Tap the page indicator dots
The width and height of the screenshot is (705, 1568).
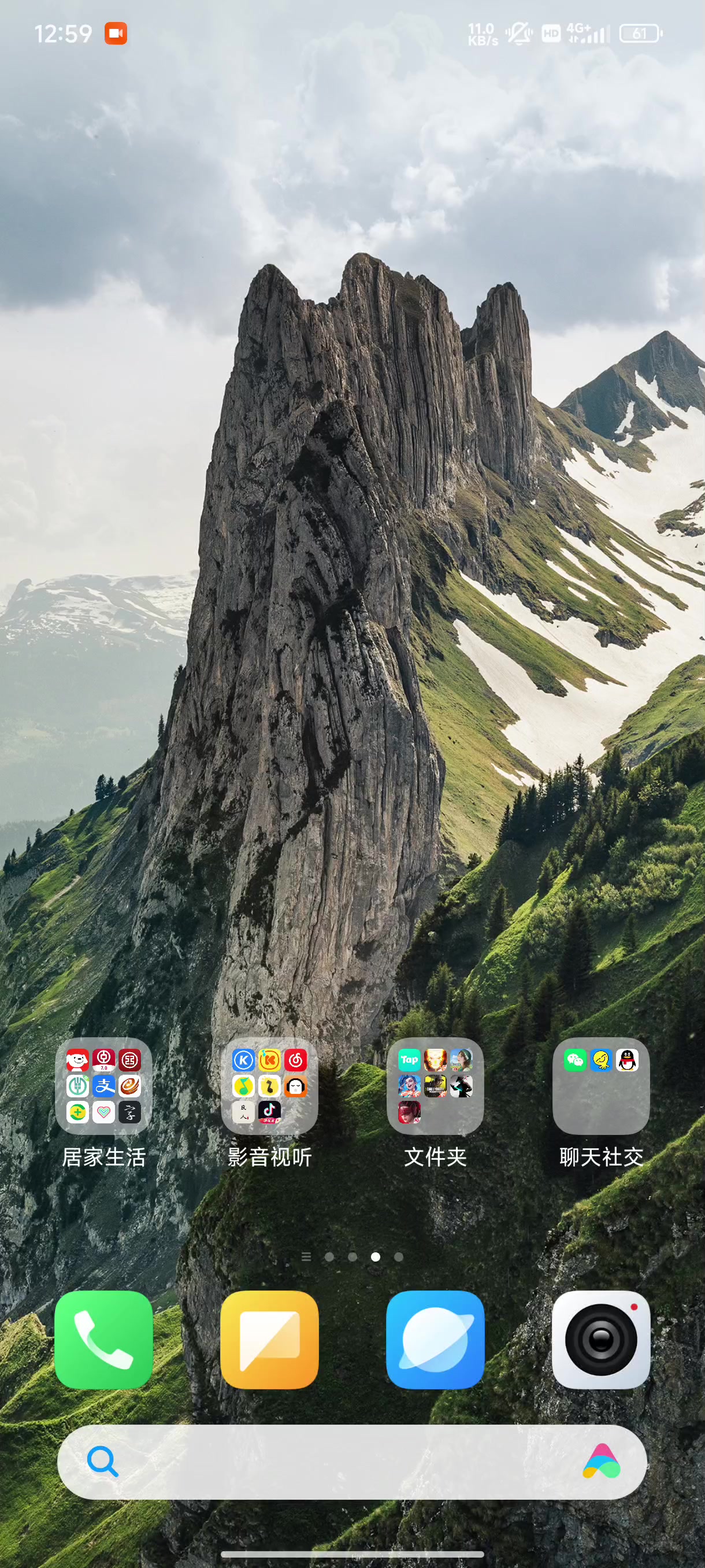352,1256
